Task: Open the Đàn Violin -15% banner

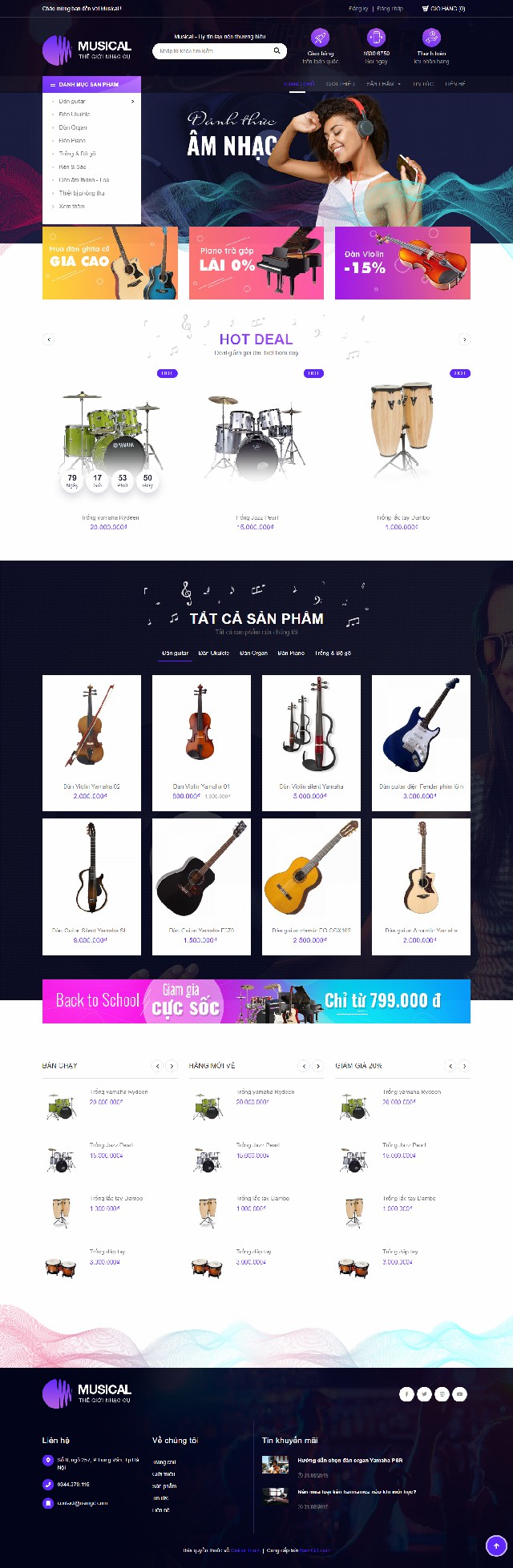Action: 402,263
